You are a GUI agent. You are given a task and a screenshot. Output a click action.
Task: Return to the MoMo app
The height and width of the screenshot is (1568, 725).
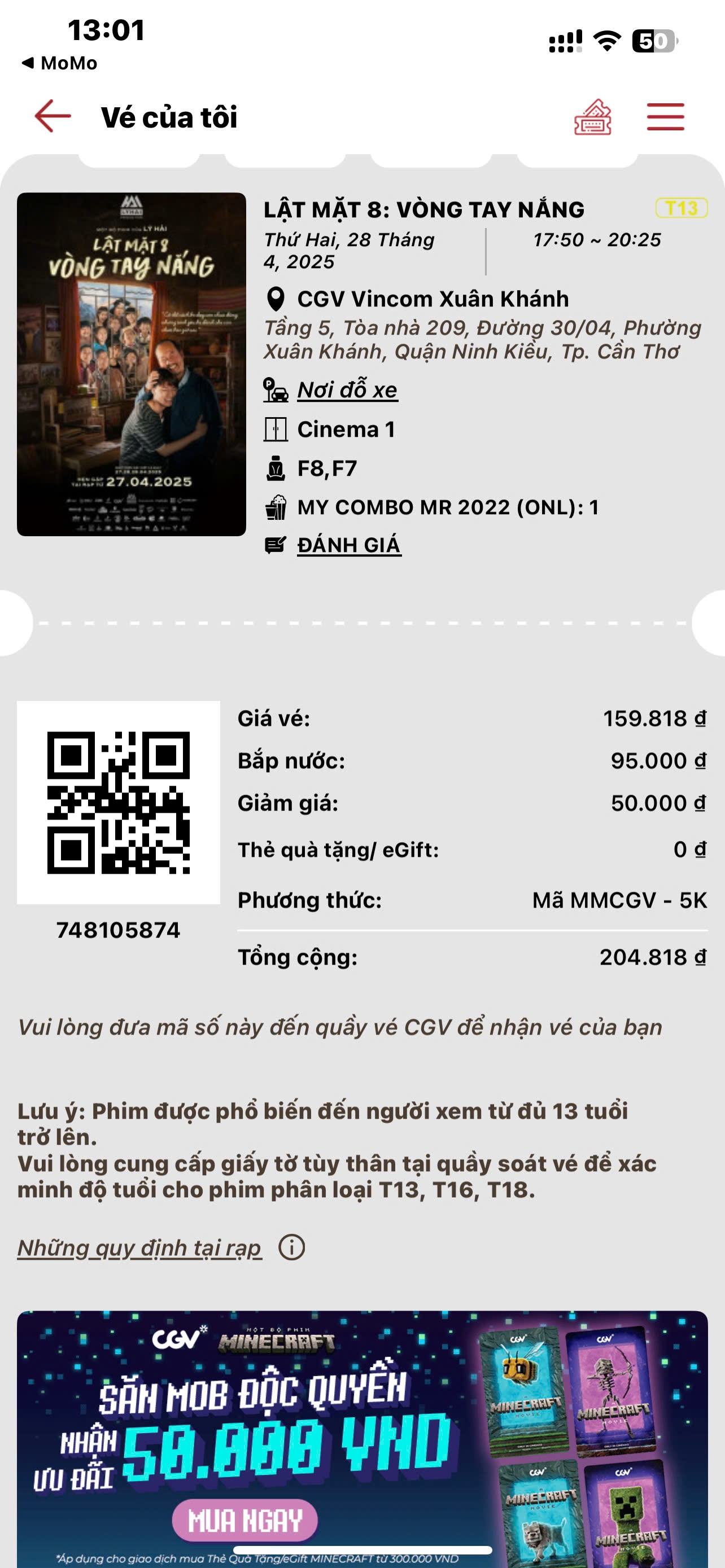(60, 63)
